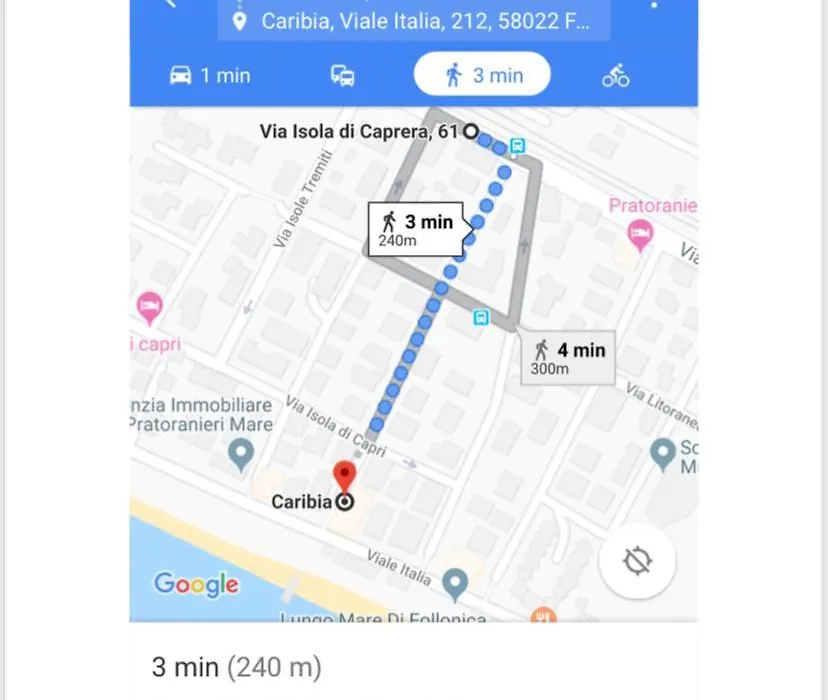This screenshot has height=700, width=828.
Task: Switch to cycling directions
Action: click(x=616, y=75)
